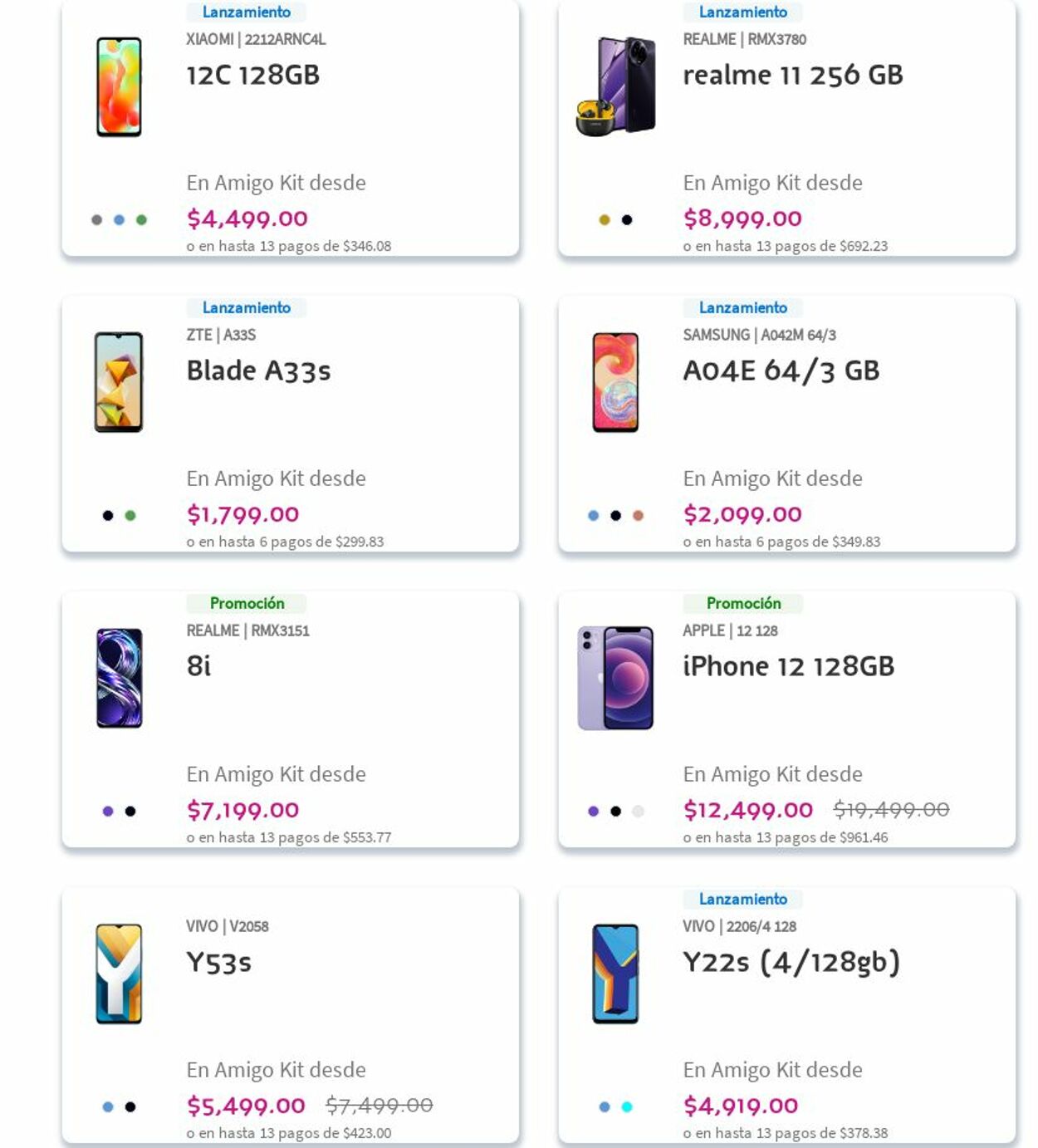Click the Promoción badge on realme 8i
1038x1148 pixels.
pos(248,603)
